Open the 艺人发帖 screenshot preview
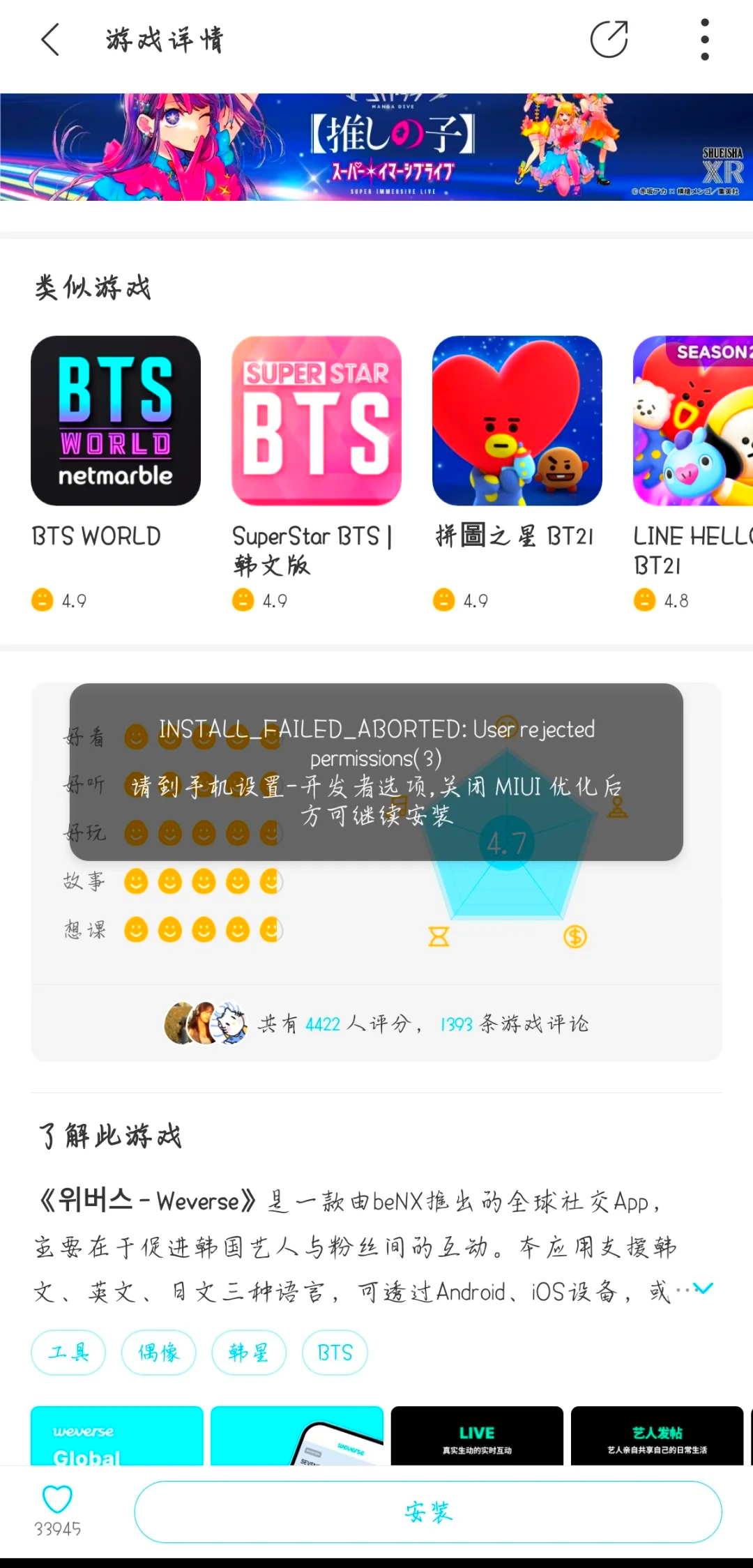Image resolution: width=753 pixels, height=1568 pixels. click(657, 1436)
